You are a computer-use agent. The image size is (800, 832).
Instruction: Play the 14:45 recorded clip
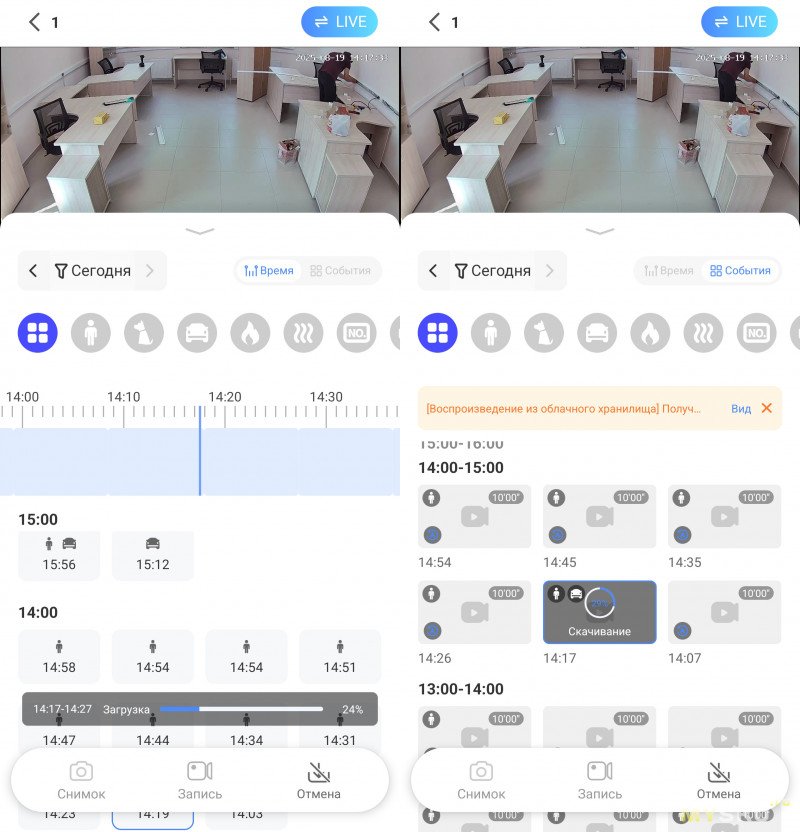tap(599, 516)
